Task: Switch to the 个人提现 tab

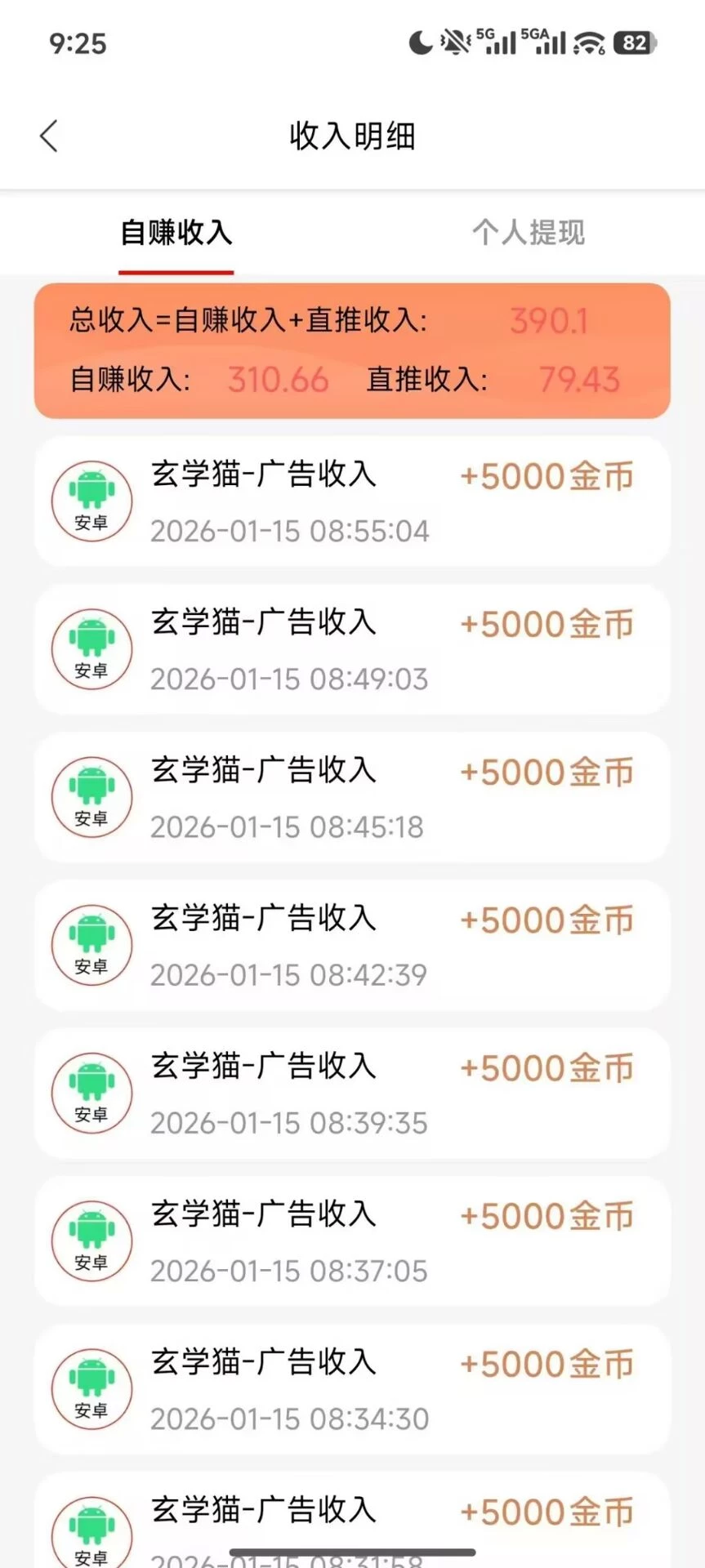Action: click(529, 233)
